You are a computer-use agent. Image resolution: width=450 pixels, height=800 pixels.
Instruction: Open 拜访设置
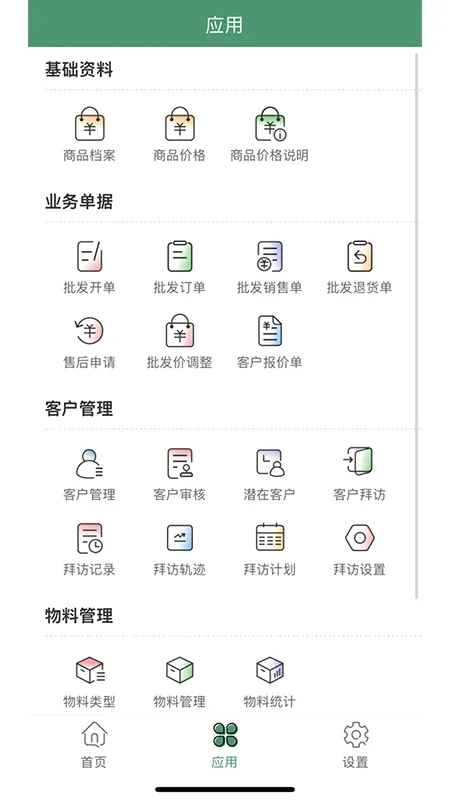360,549
